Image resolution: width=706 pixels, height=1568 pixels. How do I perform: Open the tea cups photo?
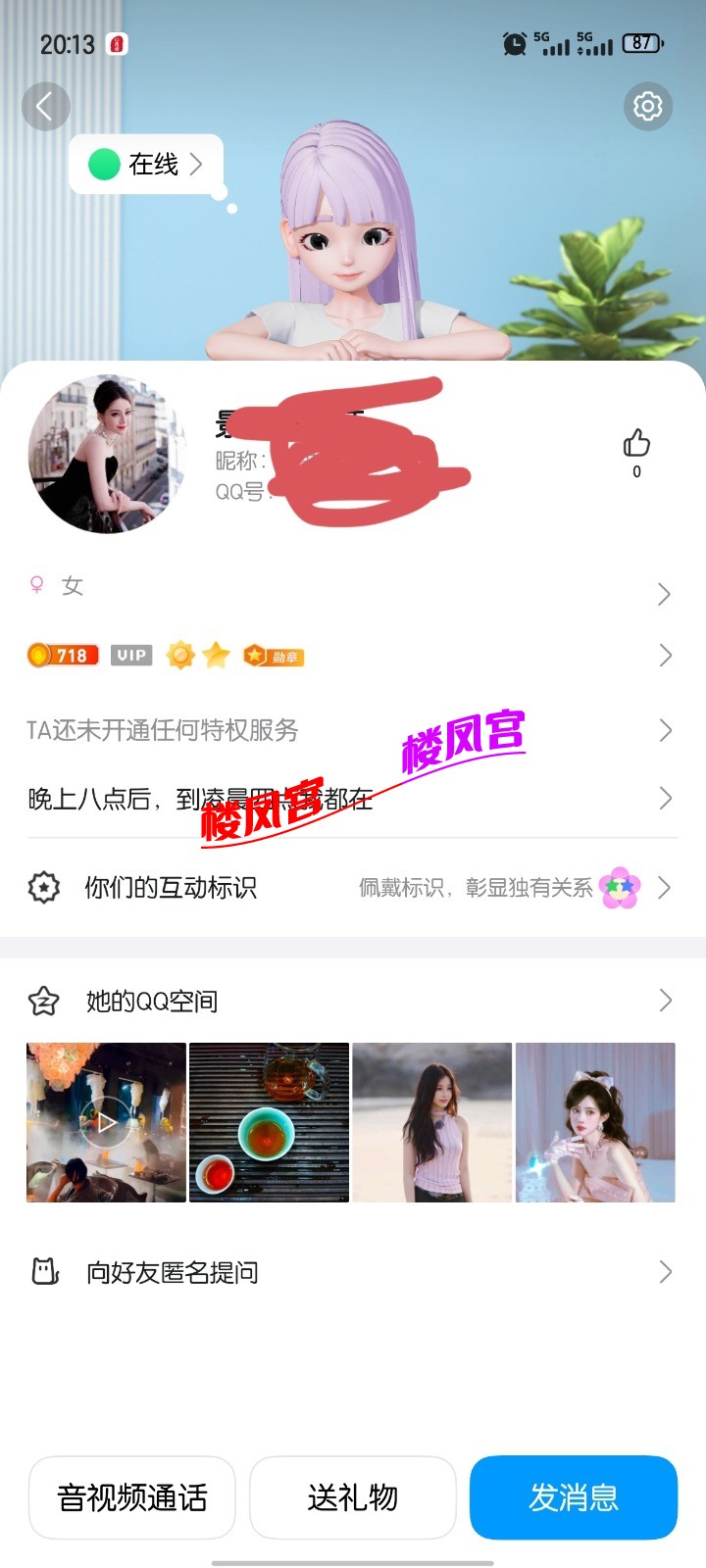click(x=269, y=1122)
